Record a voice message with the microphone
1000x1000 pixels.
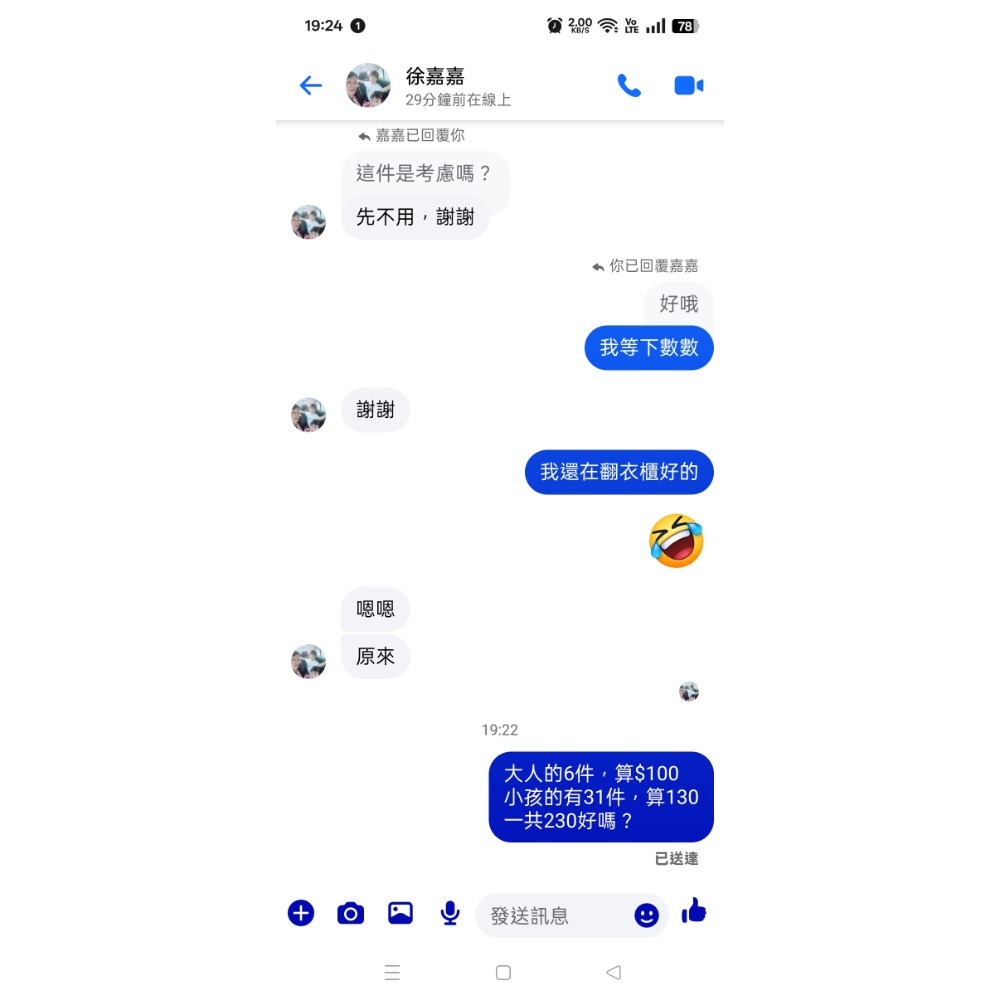(450, 913)
